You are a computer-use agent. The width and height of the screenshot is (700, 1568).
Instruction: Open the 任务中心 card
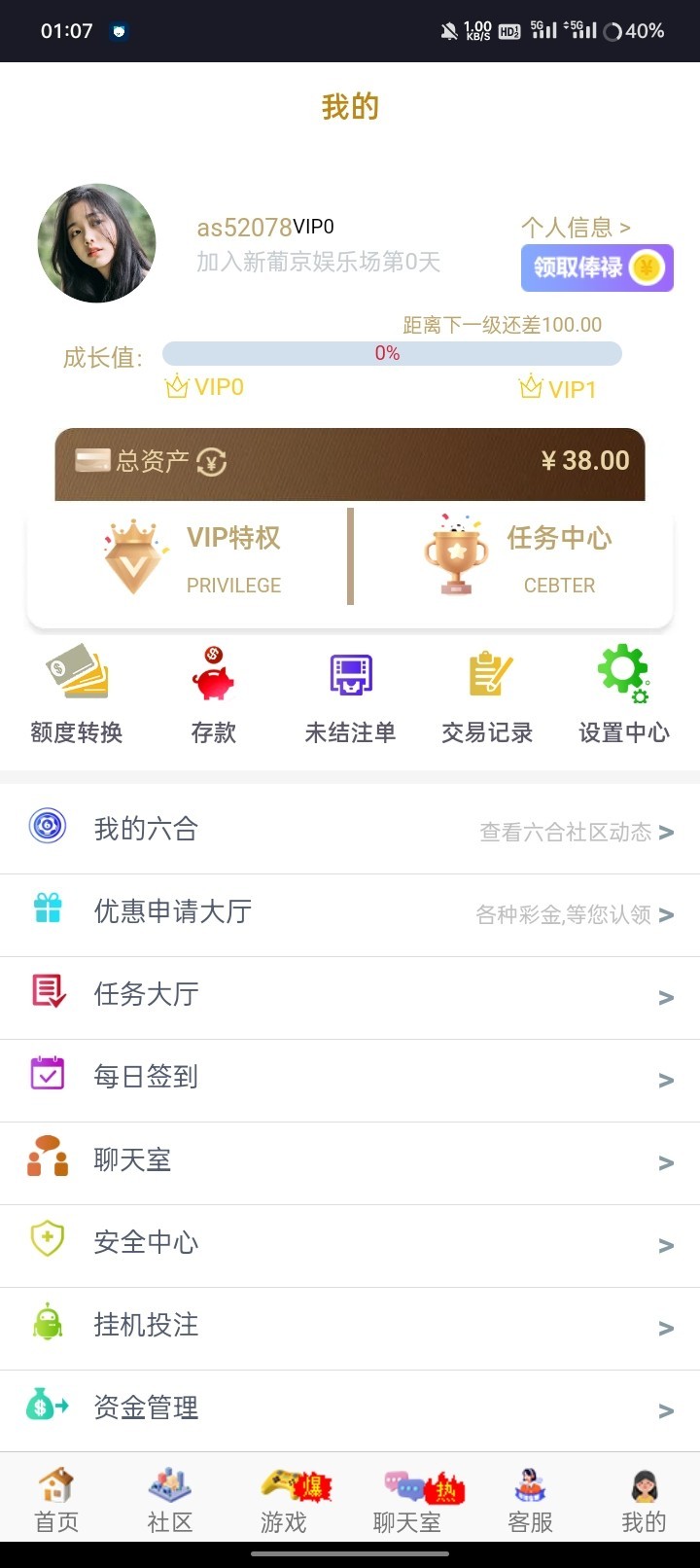point(515,557)
